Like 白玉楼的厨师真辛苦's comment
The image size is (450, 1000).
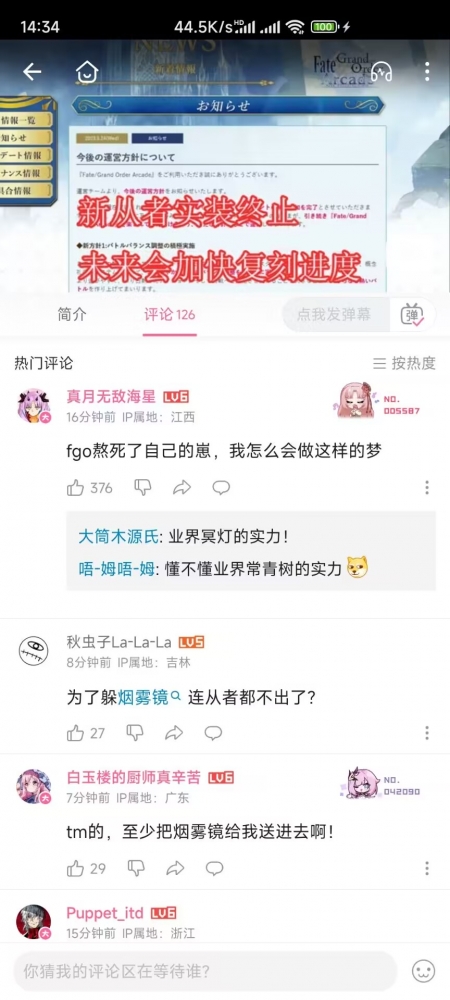tap(75, 868)
